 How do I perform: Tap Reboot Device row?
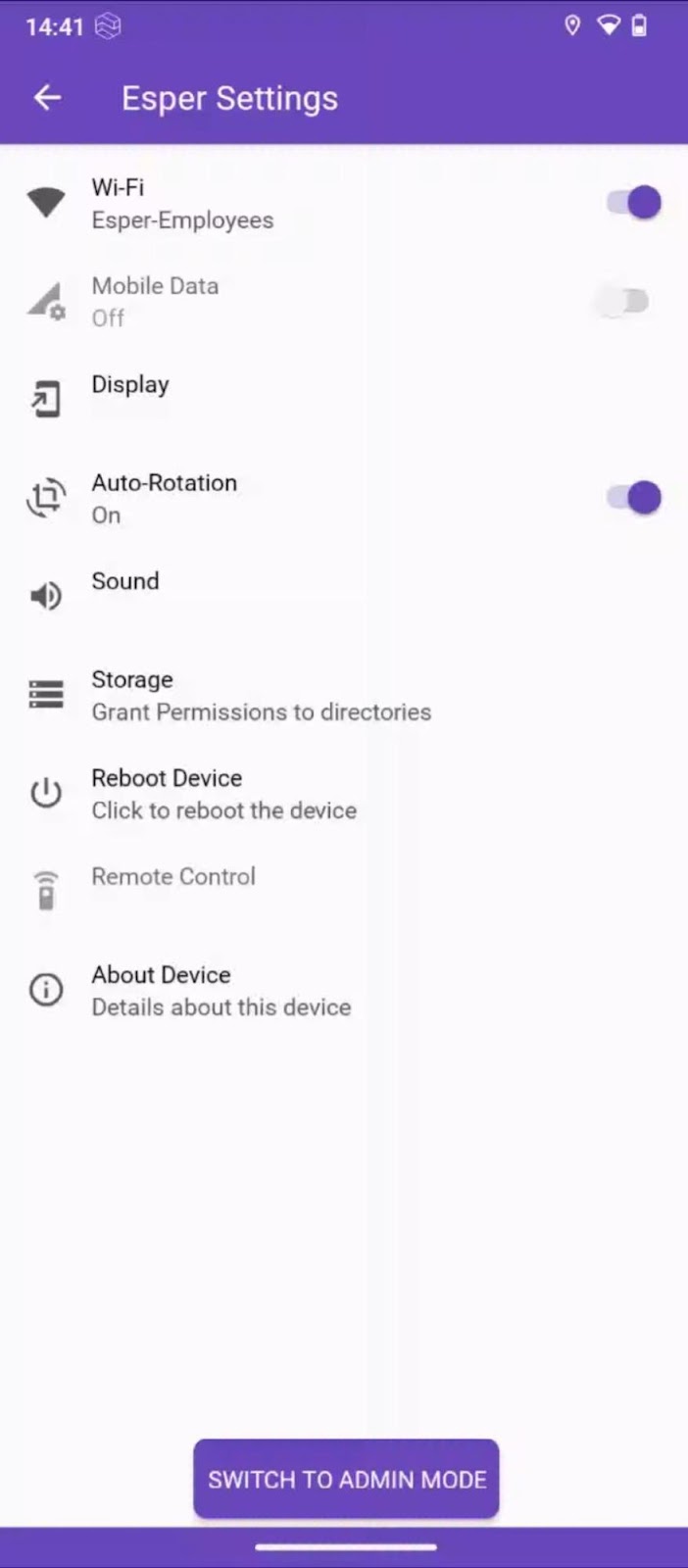click(x=344, y=793)
